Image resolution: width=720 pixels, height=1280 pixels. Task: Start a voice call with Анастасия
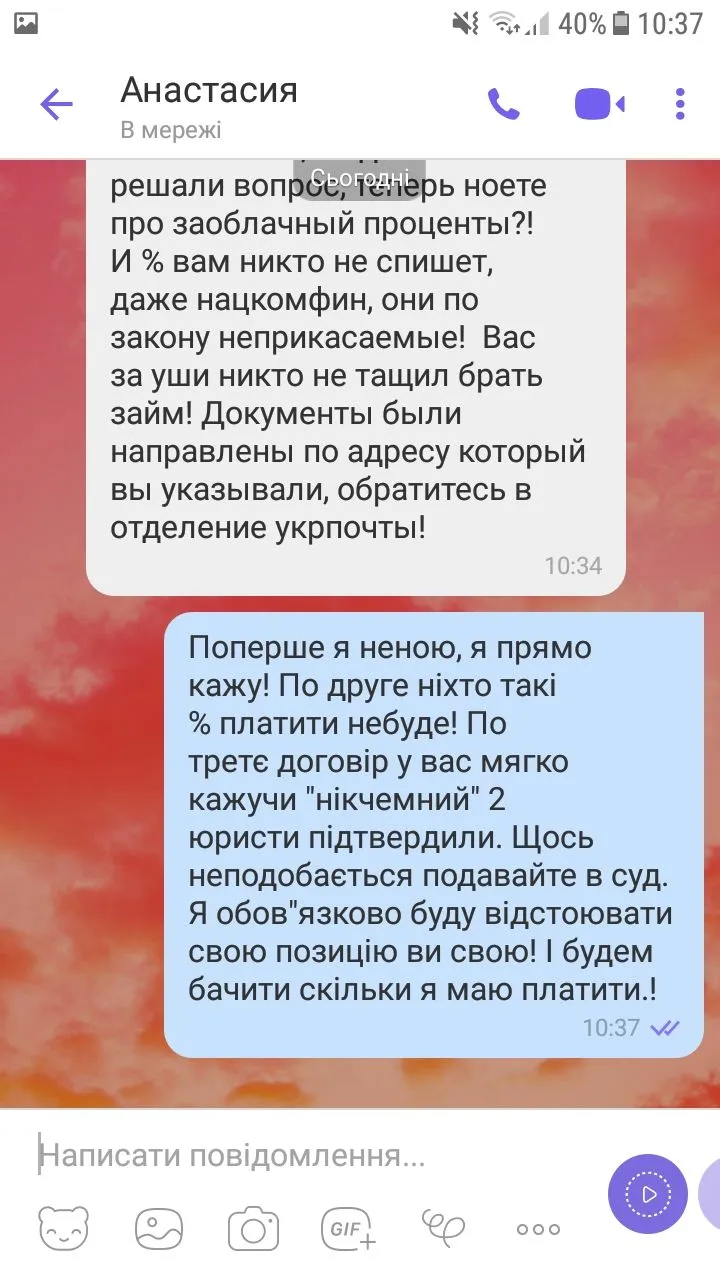[503, 104]
